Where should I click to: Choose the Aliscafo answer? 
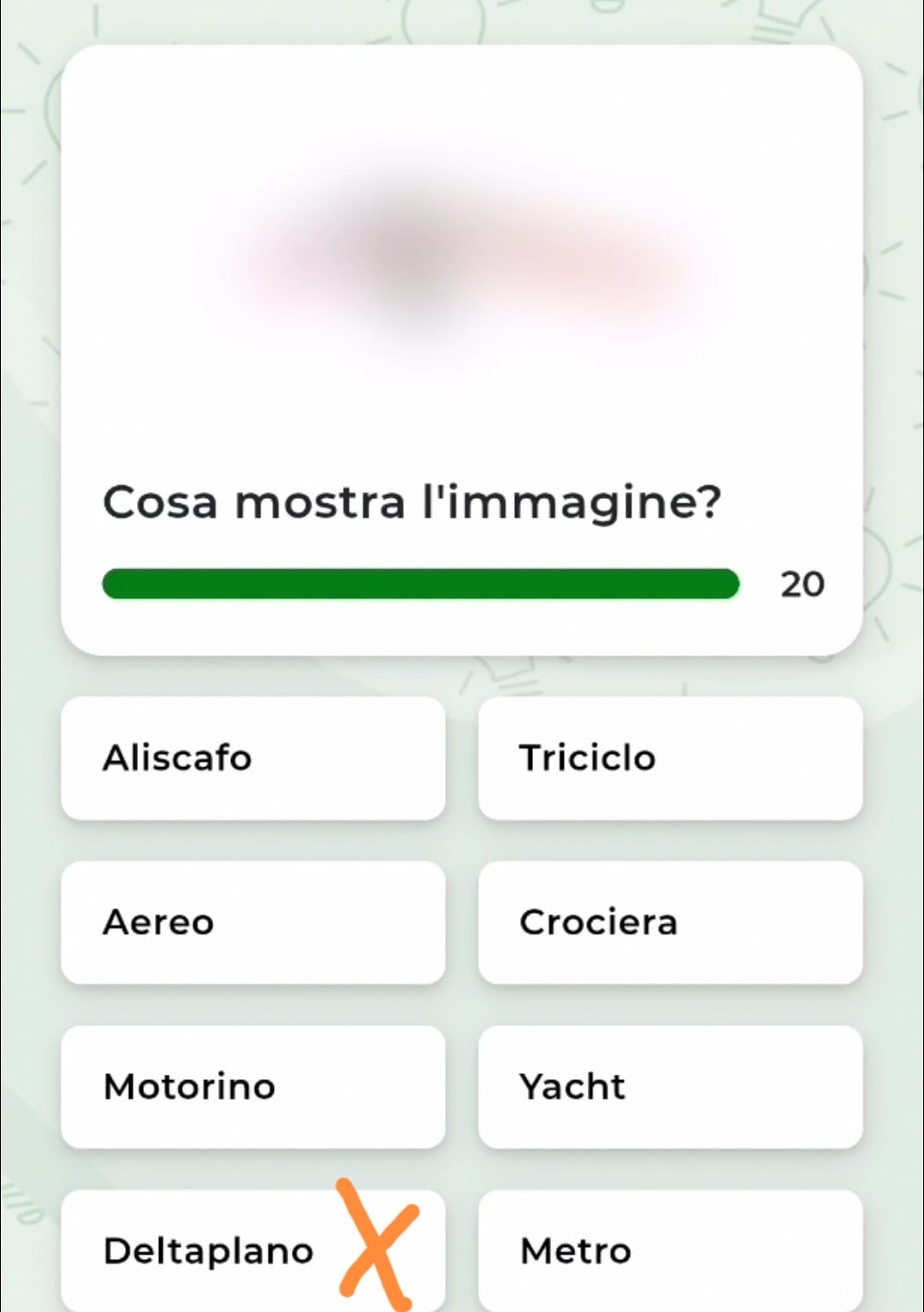click(x=252, y=758)
